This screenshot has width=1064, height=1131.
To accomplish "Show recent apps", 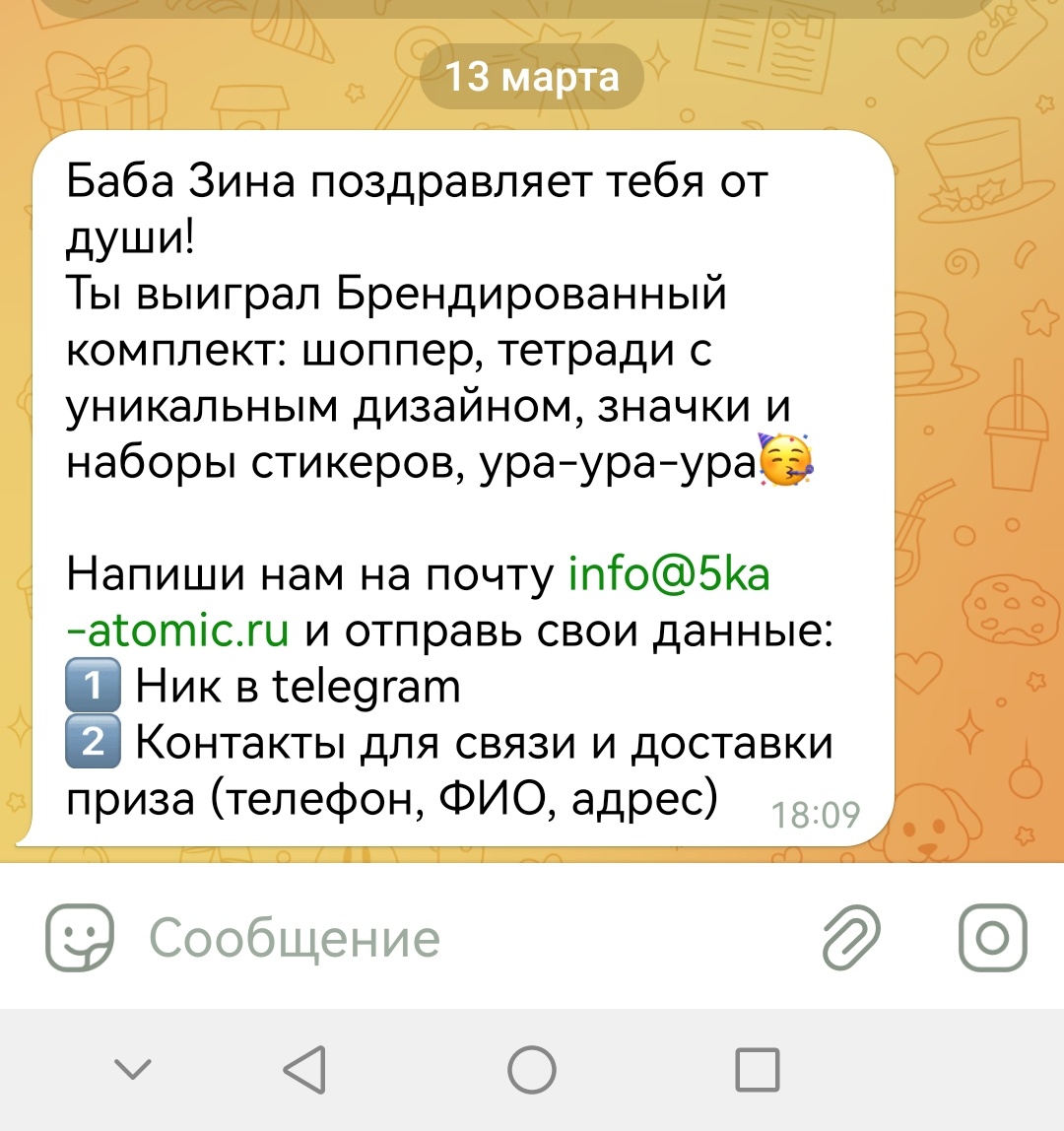I will coord(758,1069).
